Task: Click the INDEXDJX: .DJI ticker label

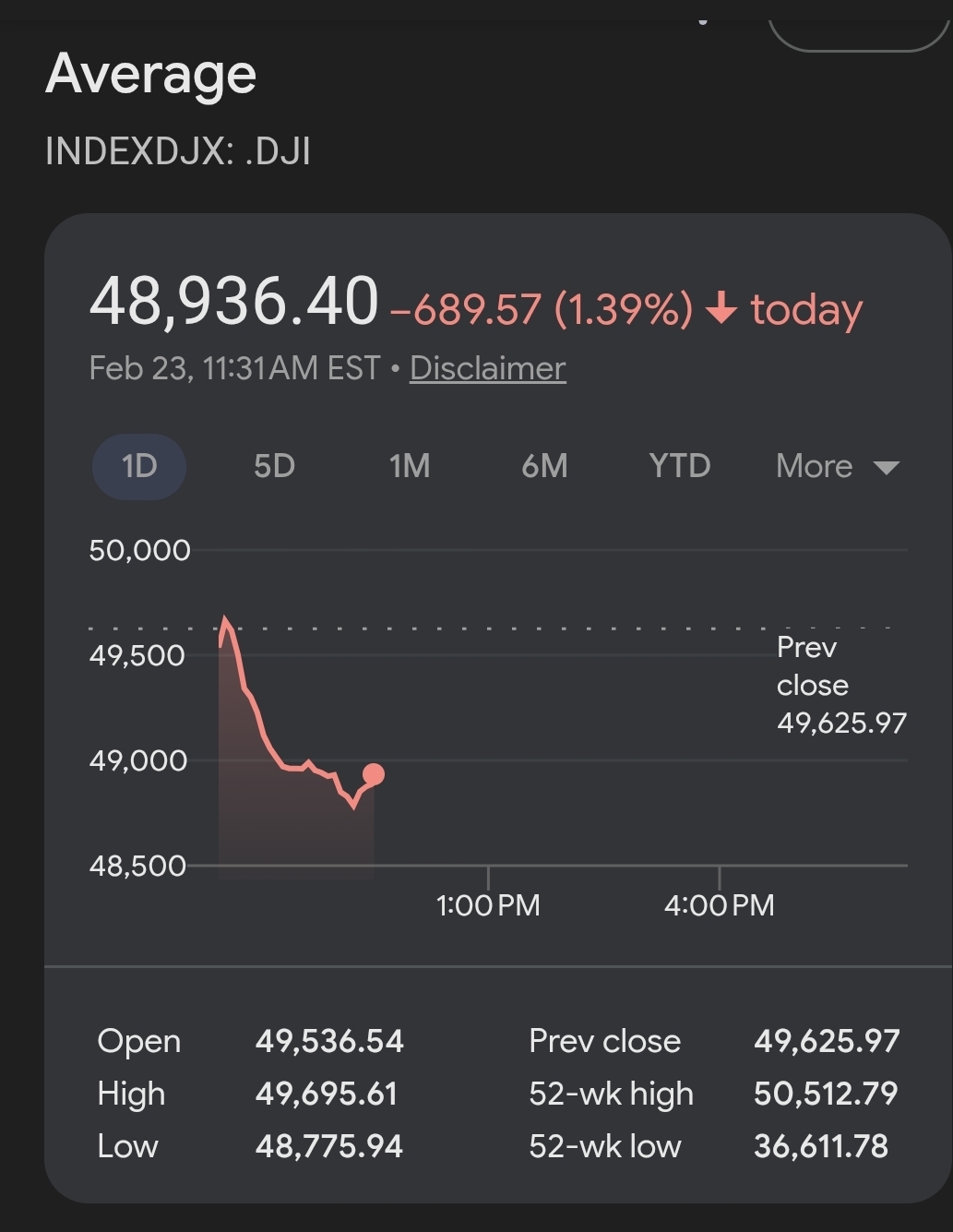Action: (x=179, y=150)
